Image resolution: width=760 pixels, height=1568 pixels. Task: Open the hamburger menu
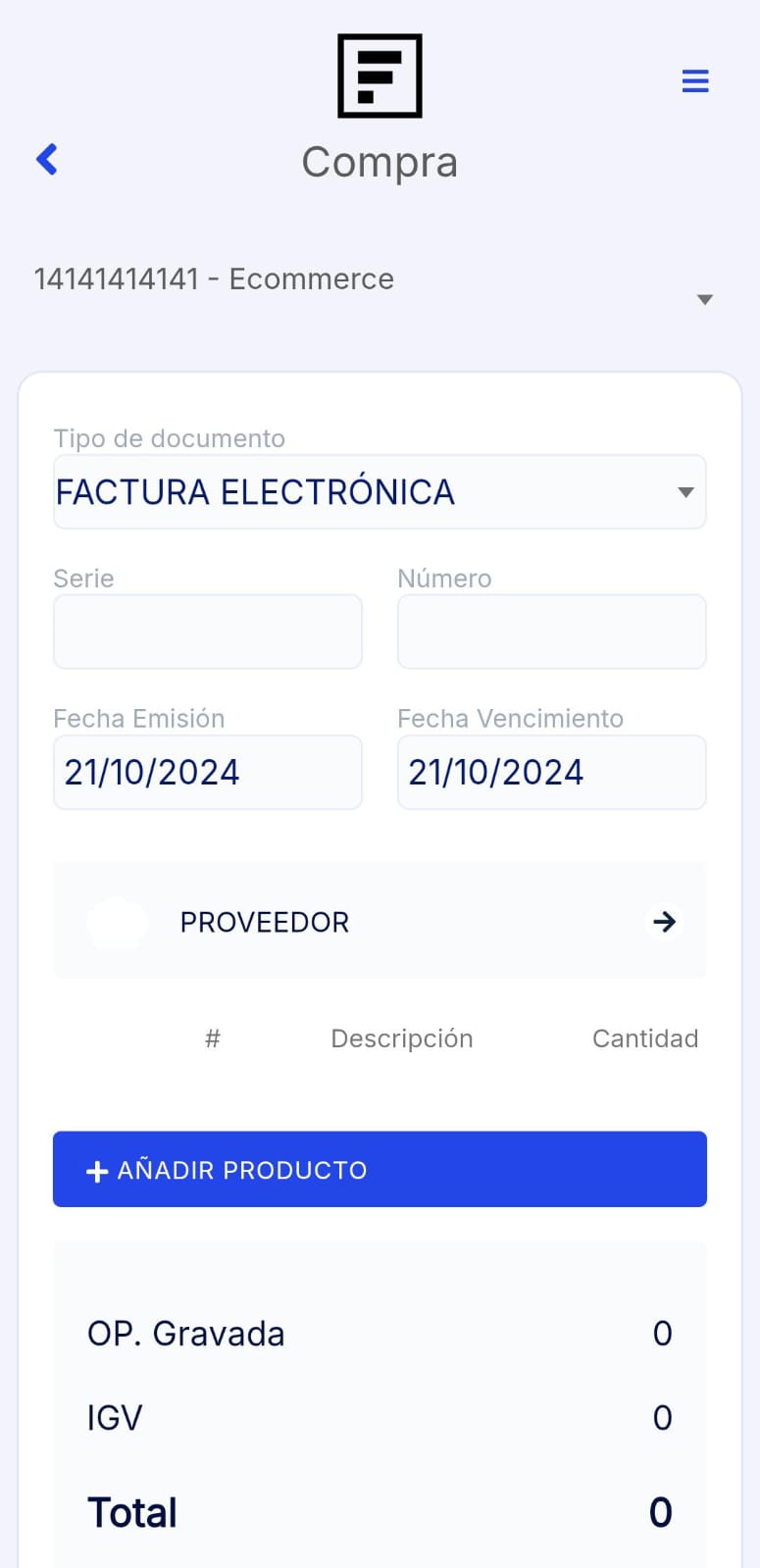tap(695, 81)
